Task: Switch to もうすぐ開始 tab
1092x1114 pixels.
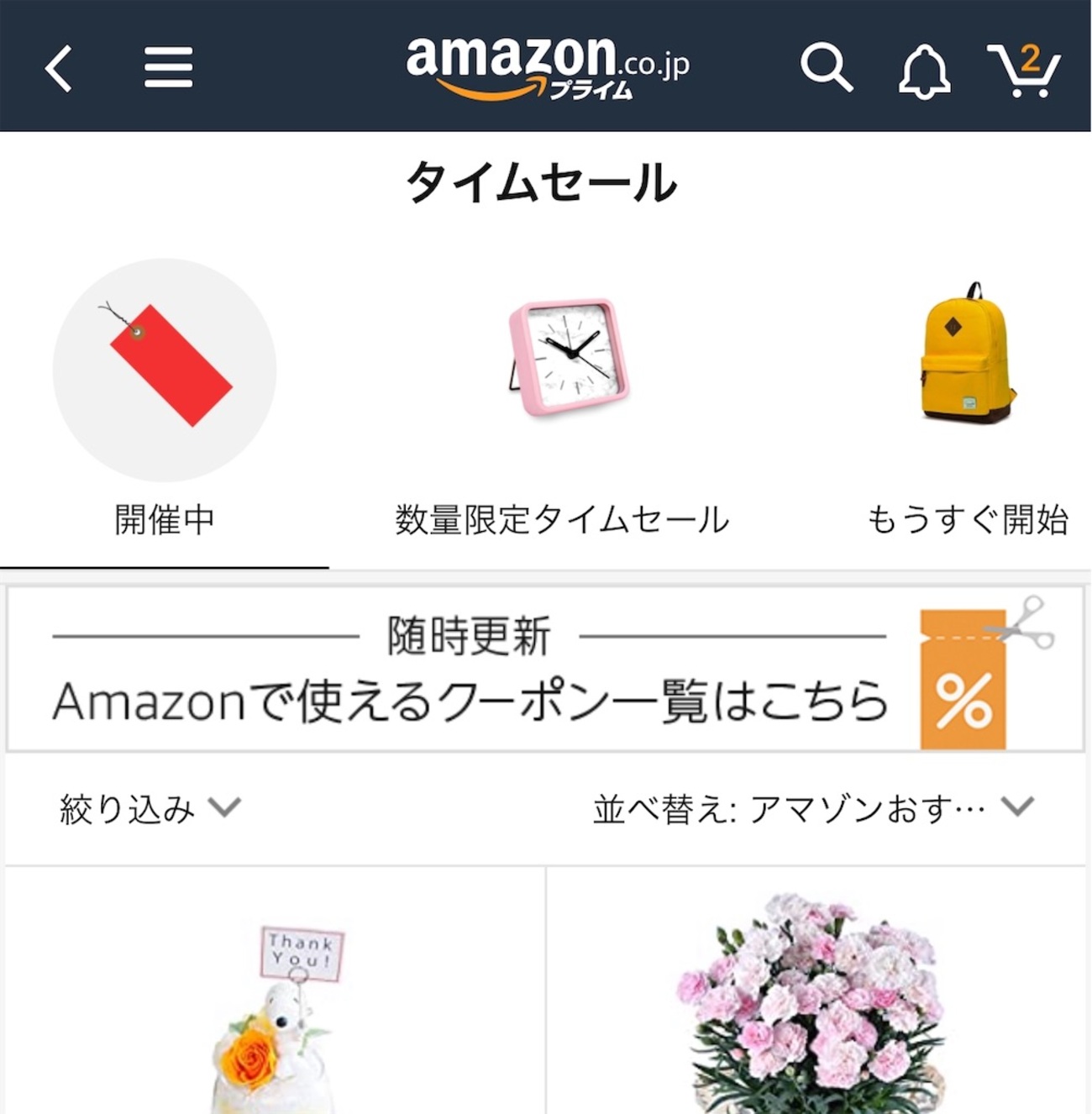Action: click(968, 403)
